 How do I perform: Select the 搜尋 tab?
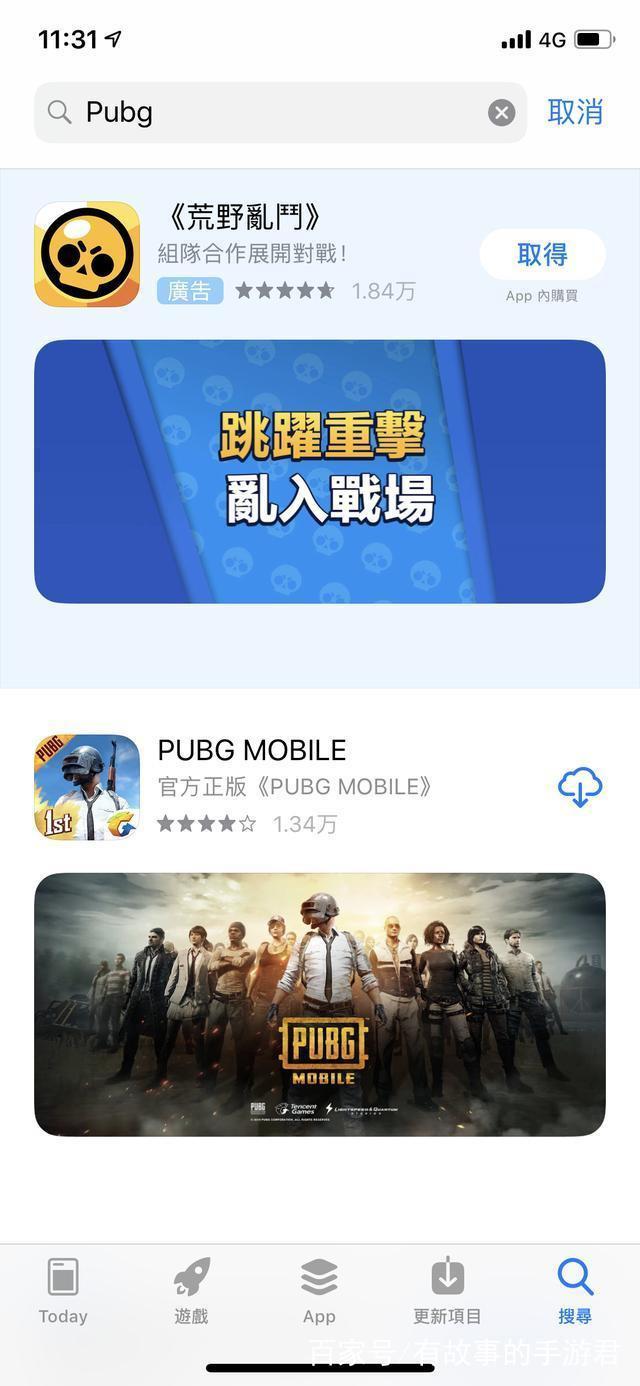pyautogui.click(x=575, y=1291)
